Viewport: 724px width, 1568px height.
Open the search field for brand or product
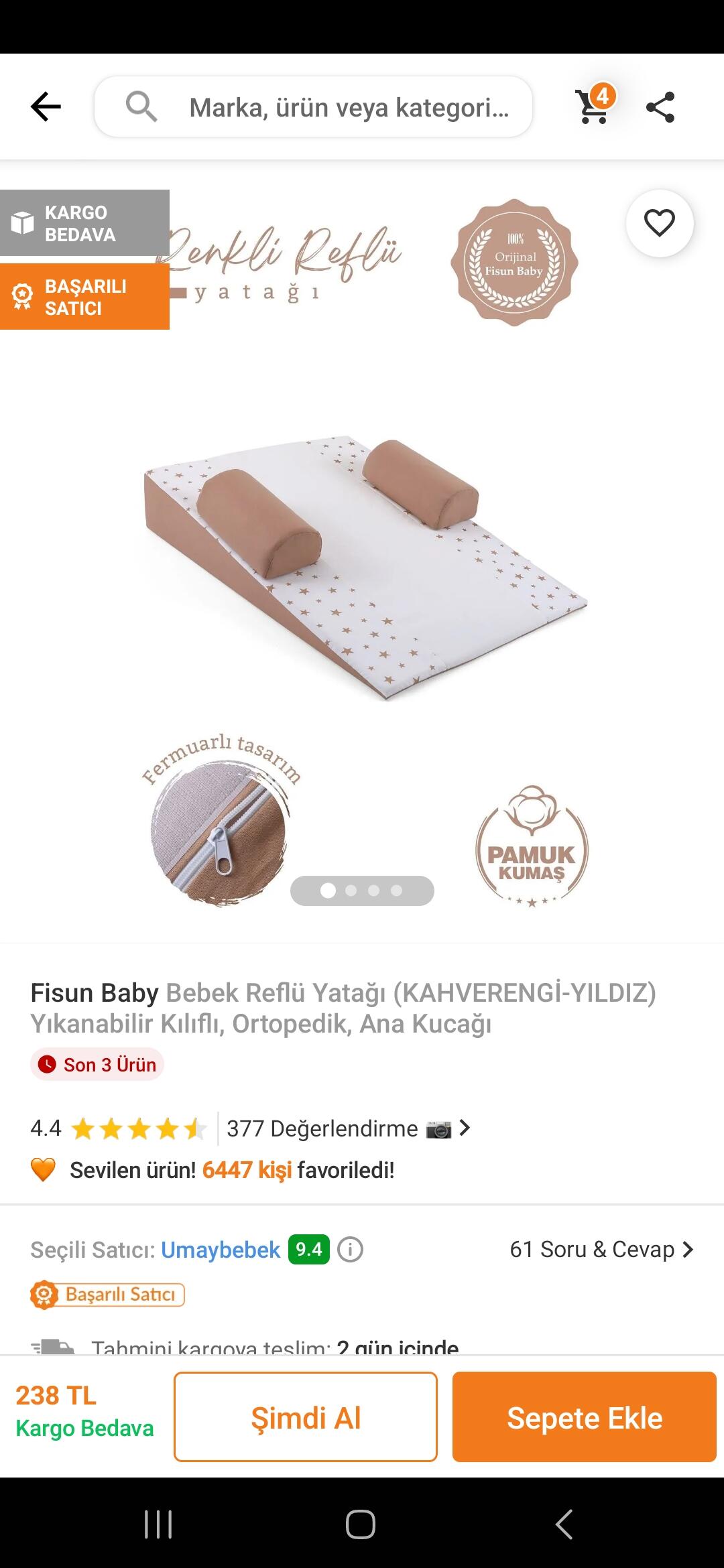(313, 107)
